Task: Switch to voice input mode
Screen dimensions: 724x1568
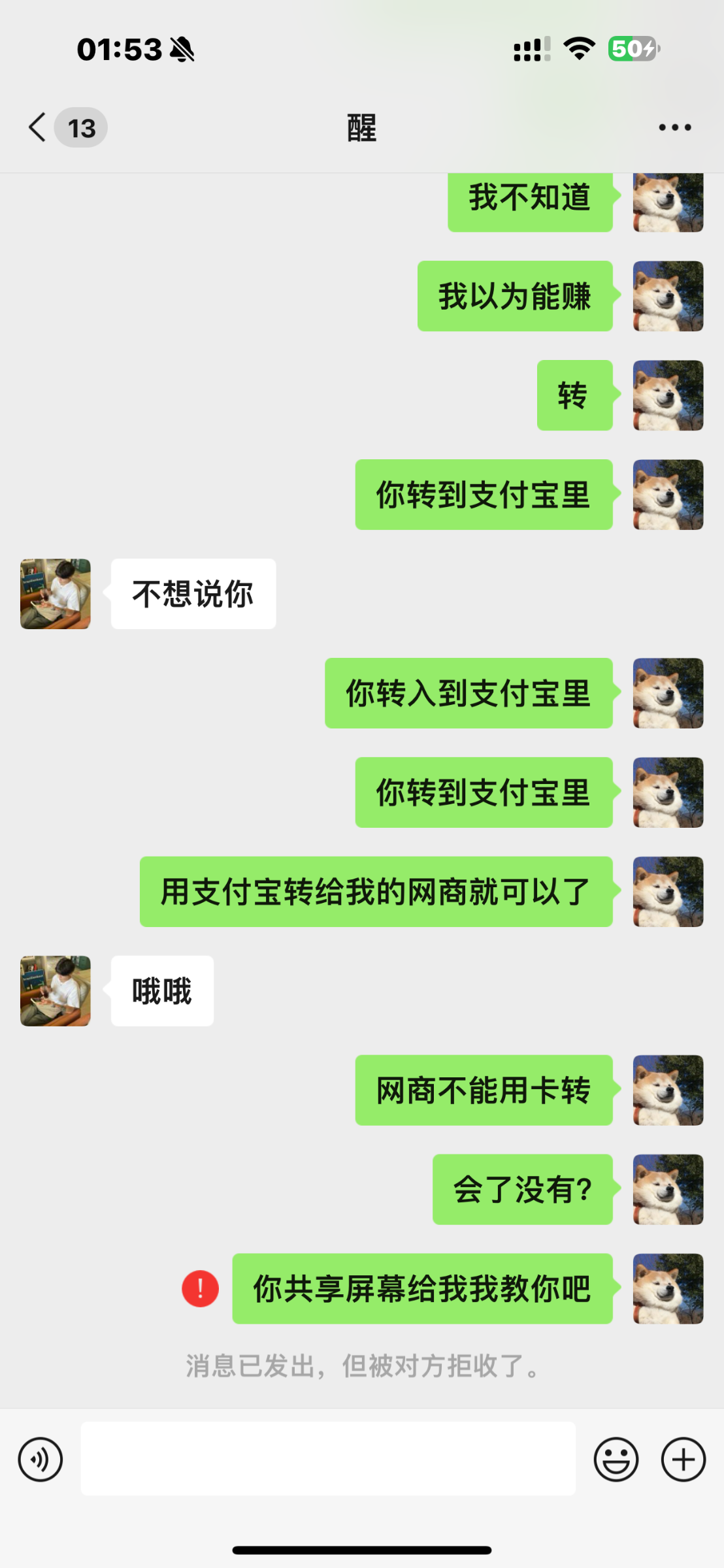Action: pos(40,1458)
